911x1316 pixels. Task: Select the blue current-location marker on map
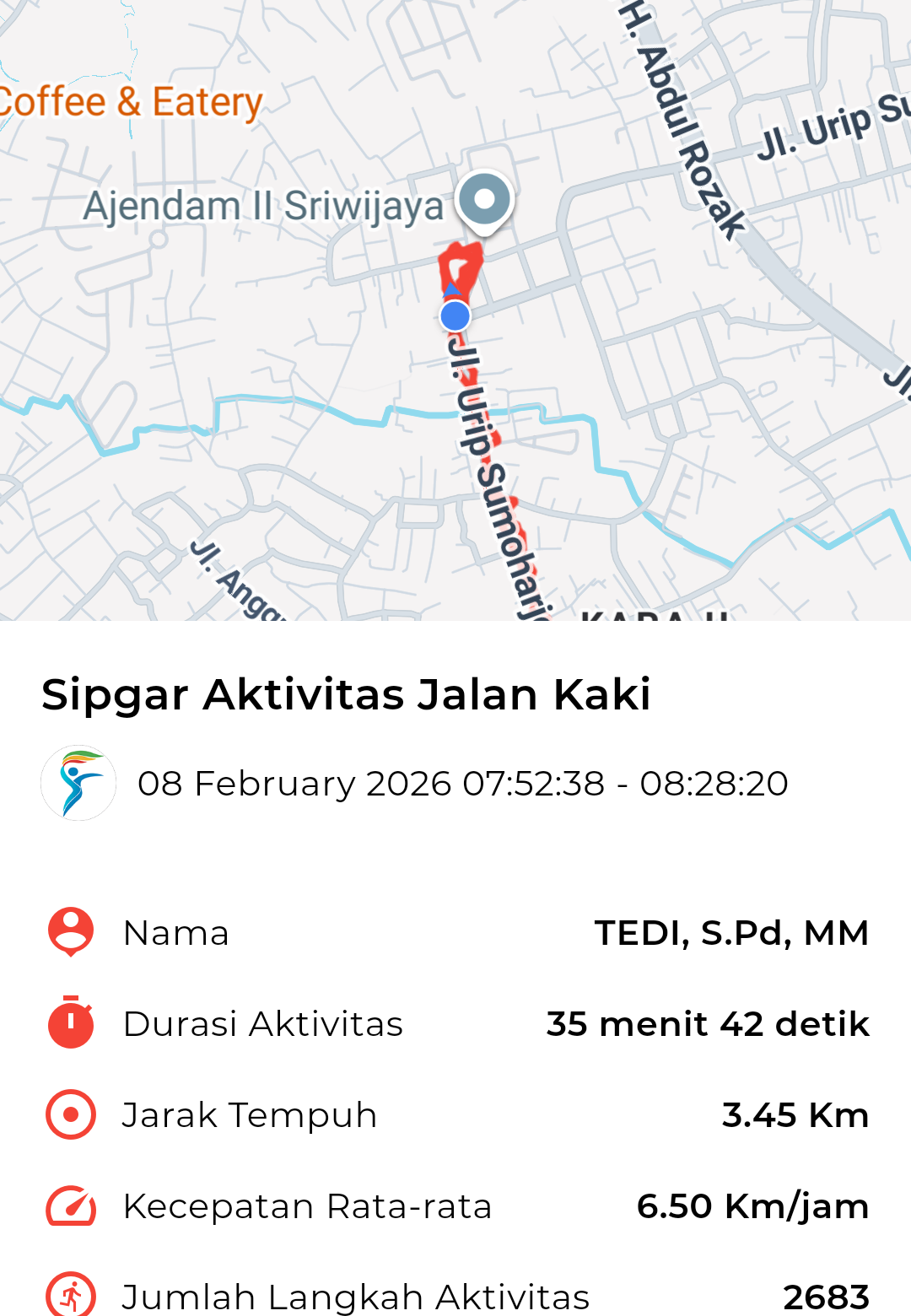point(455,316)
